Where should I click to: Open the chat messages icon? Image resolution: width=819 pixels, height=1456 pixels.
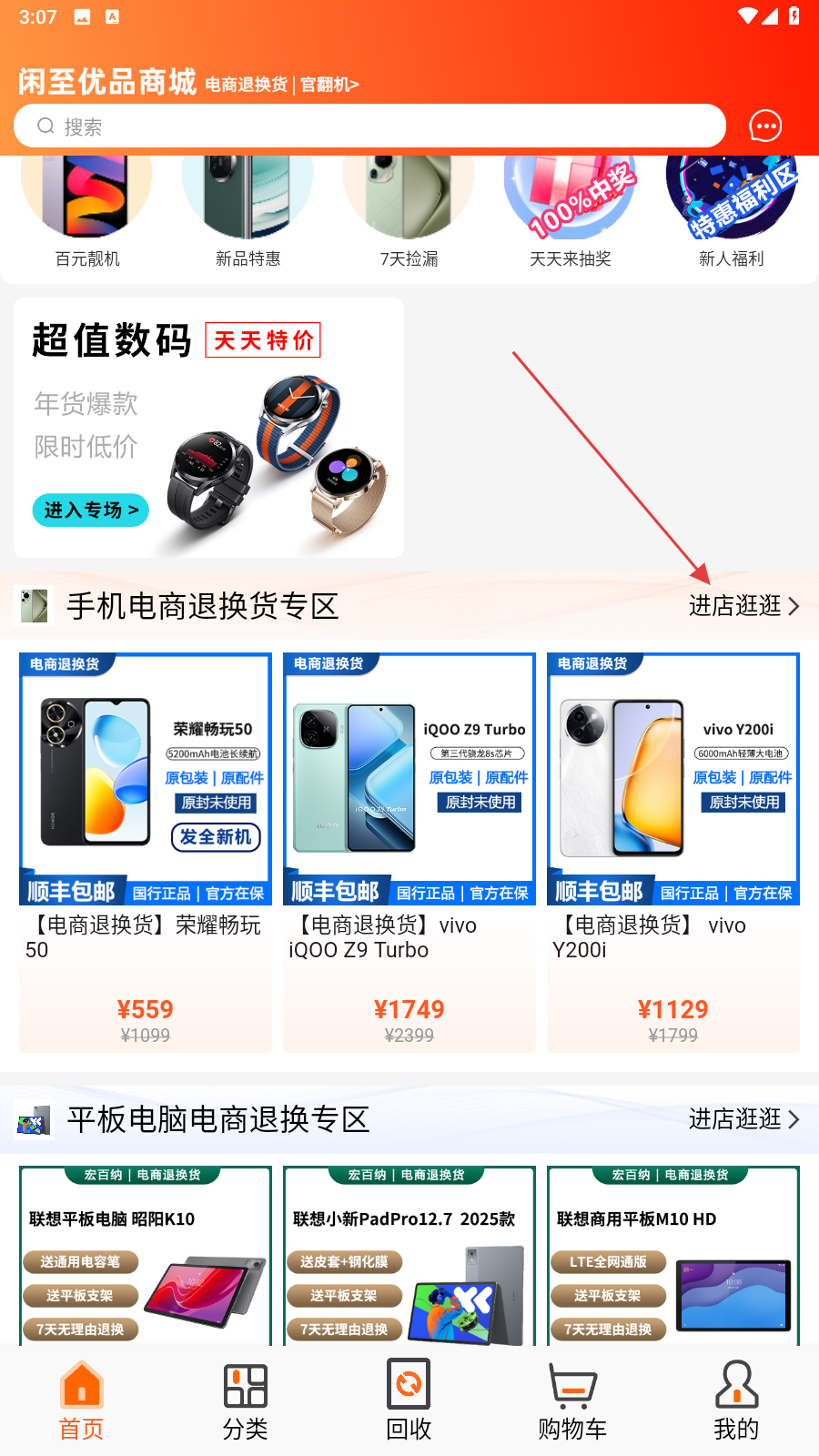[765, 126]
